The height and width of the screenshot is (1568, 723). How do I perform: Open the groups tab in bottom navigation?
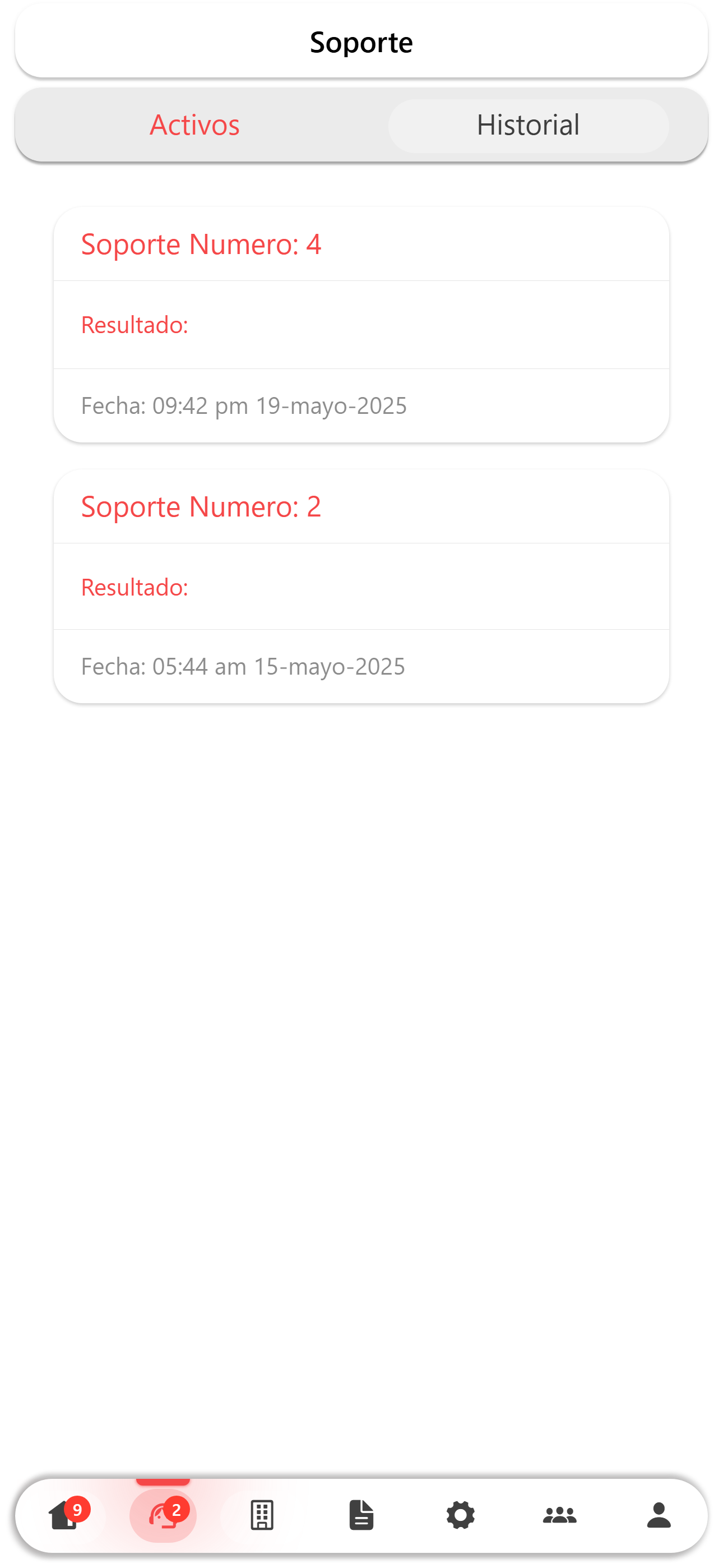click(560, 1515)
